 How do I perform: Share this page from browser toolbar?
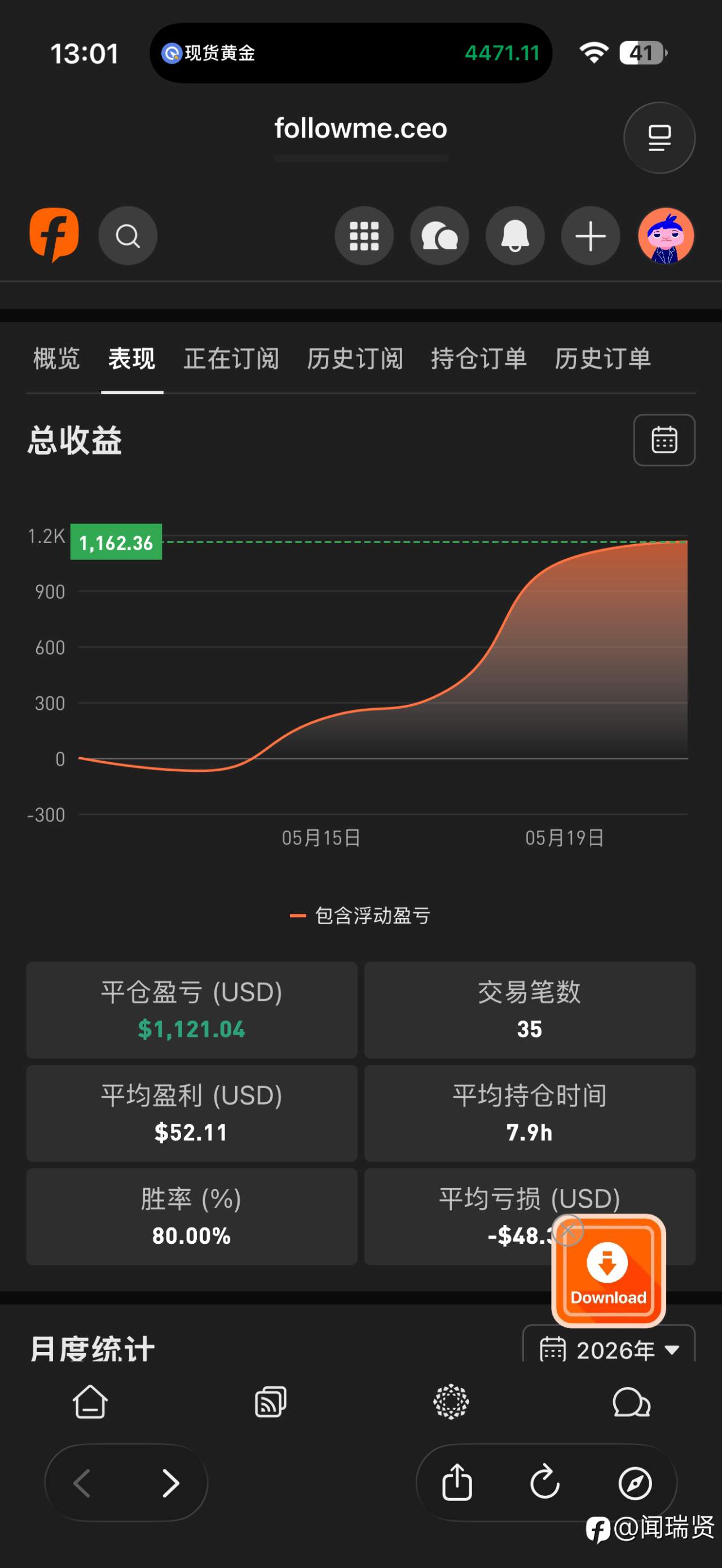pyautogui.click(x=456, y=1482)
